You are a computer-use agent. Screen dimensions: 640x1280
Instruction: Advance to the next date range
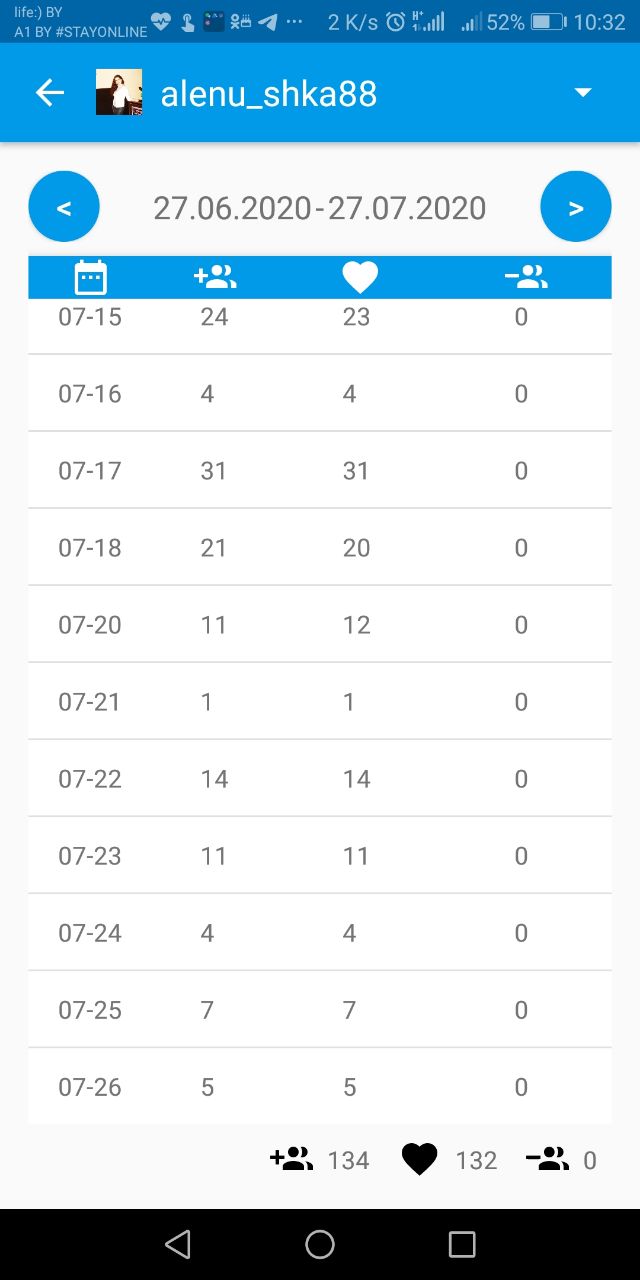[576, 207]
